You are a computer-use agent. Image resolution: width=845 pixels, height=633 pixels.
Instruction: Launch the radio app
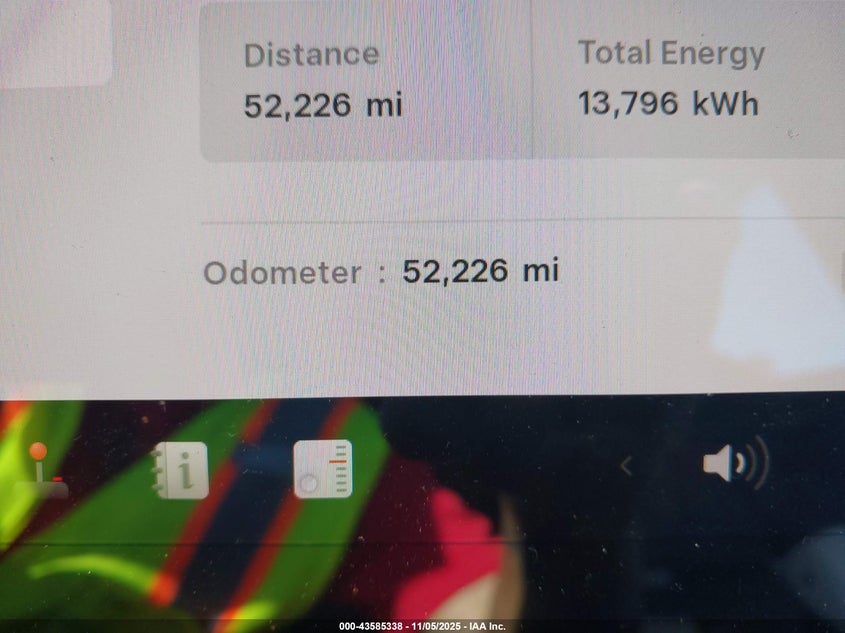point(323,469)
